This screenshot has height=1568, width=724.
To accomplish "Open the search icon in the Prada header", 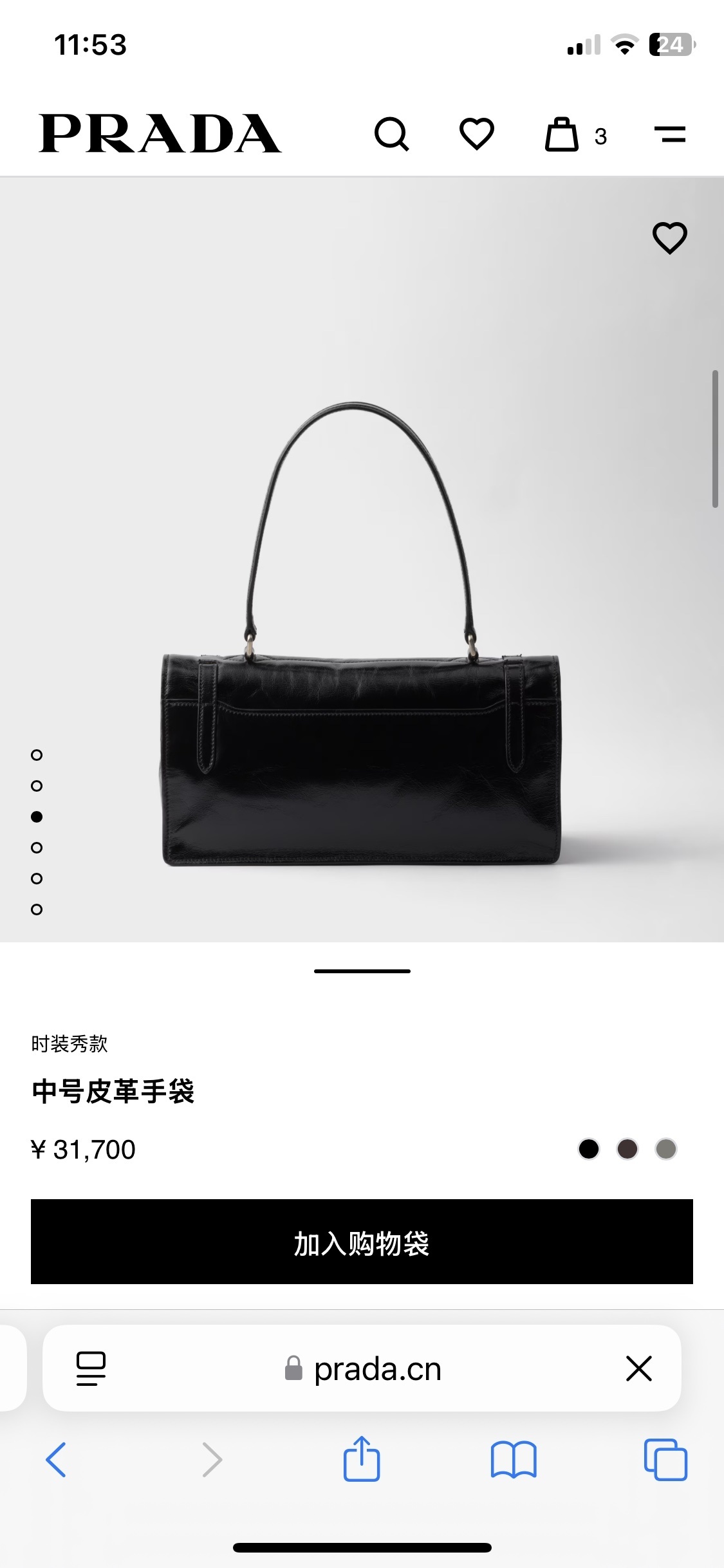I will (x=391, y=135).
